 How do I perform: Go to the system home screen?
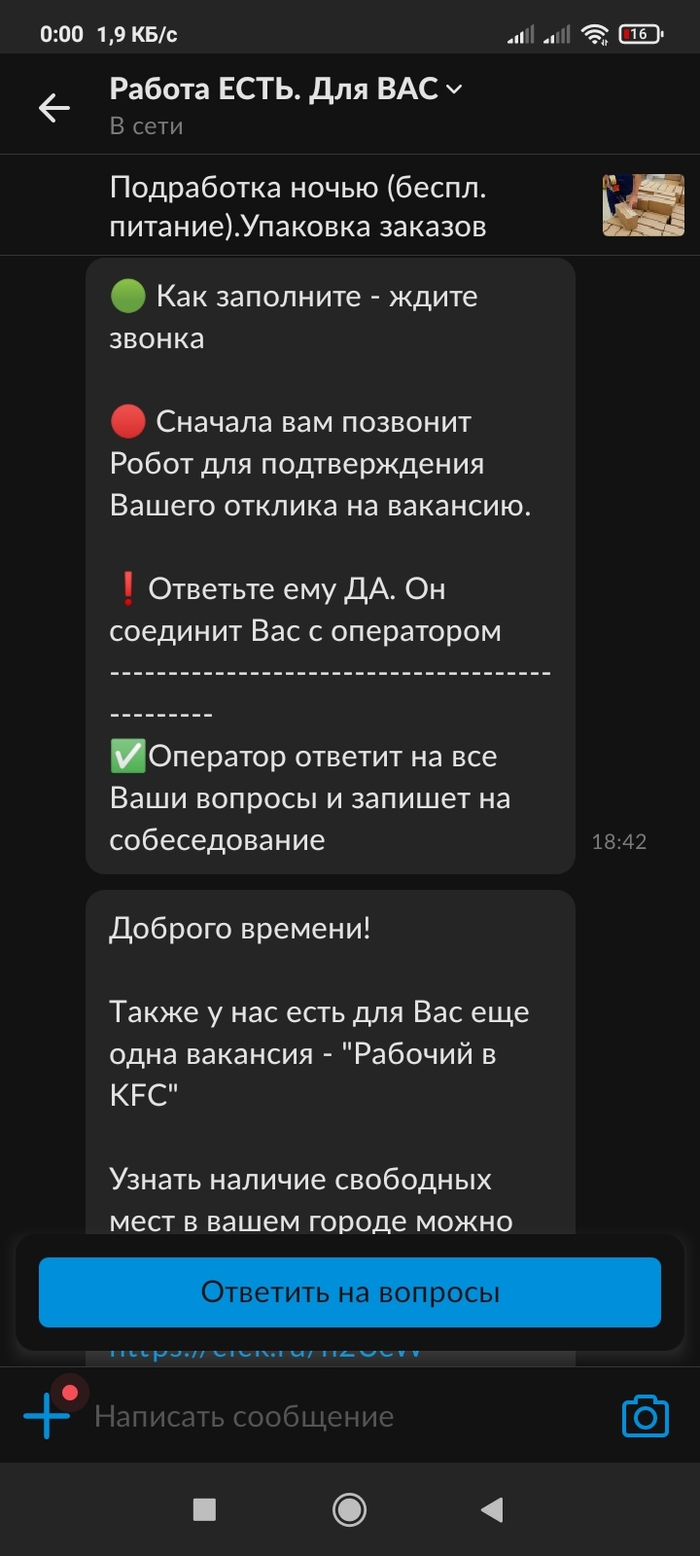[x=349, y=1509]
